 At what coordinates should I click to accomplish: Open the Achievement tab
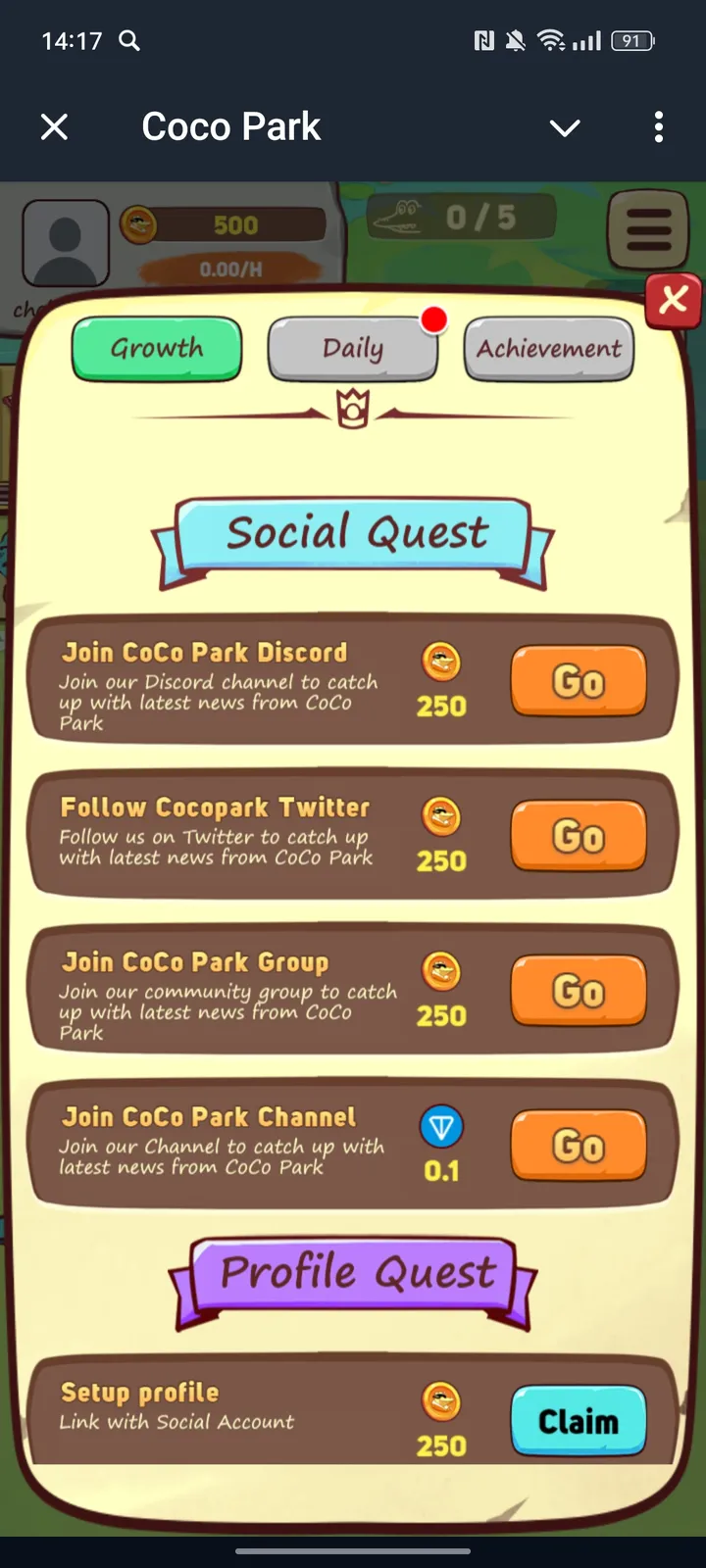coord(548,348)
